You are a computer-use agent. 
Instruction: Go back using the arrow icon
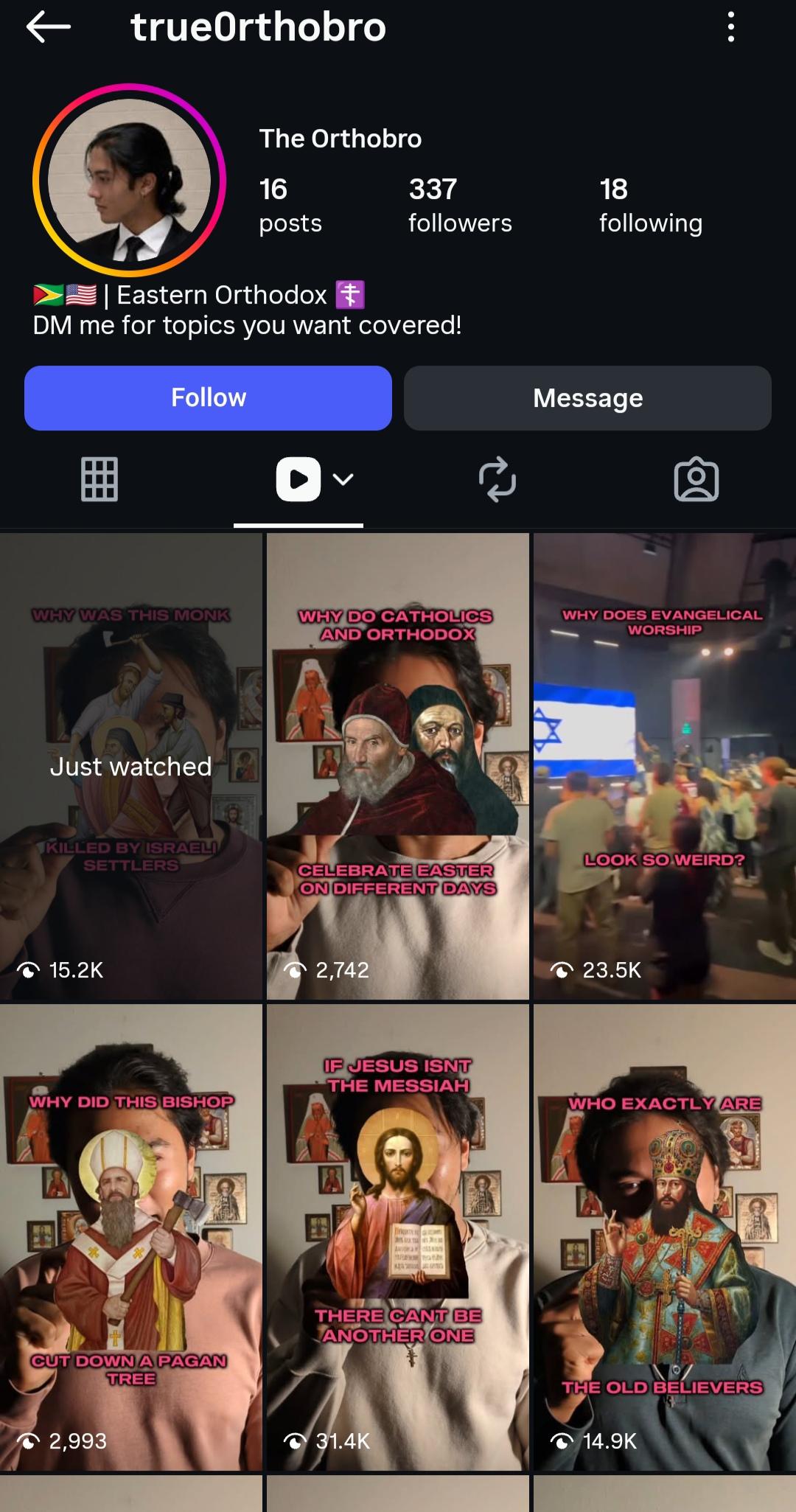(48, 27)
